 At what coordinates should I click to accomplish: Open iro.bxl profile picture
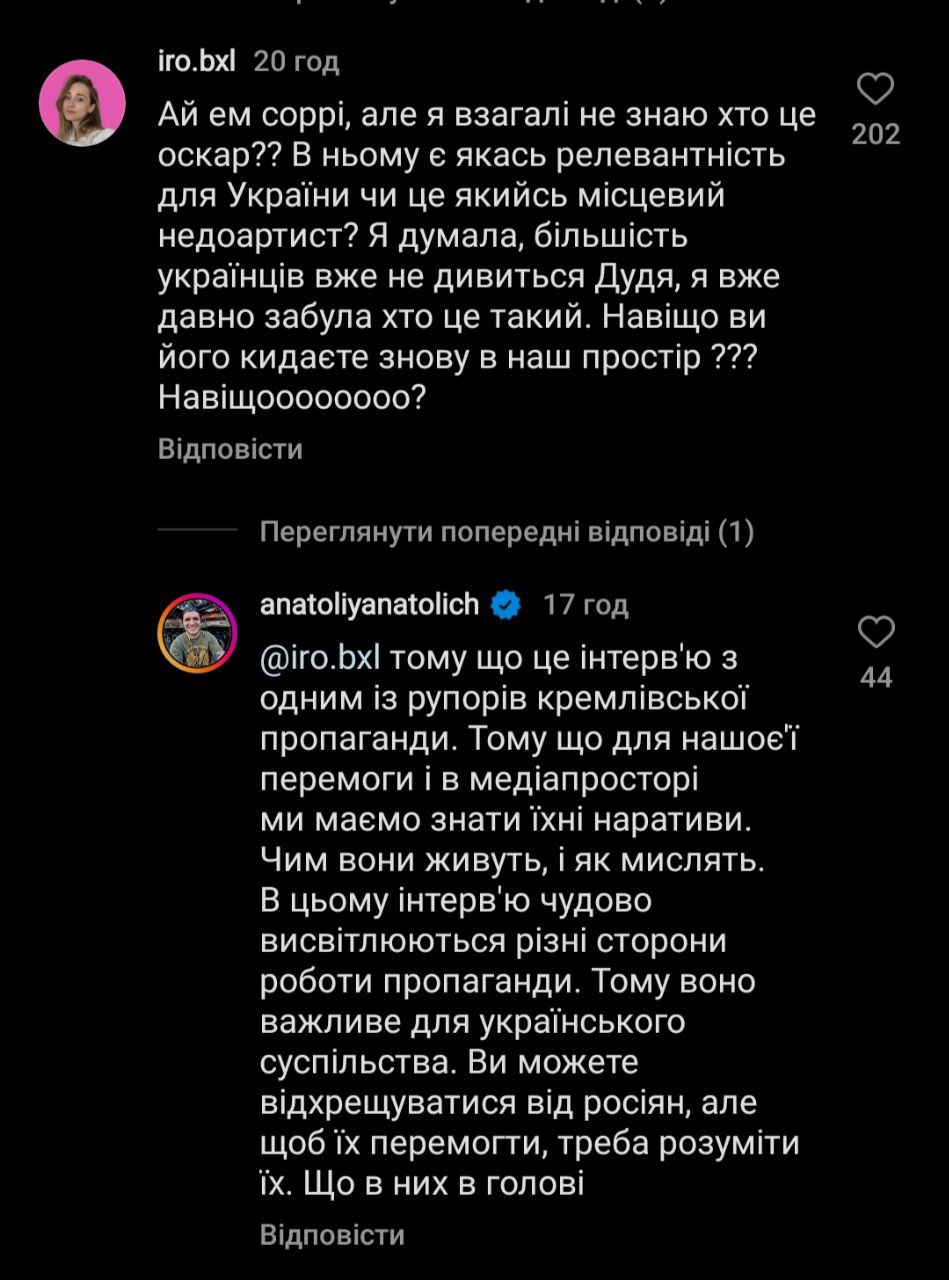pos(82,103)
